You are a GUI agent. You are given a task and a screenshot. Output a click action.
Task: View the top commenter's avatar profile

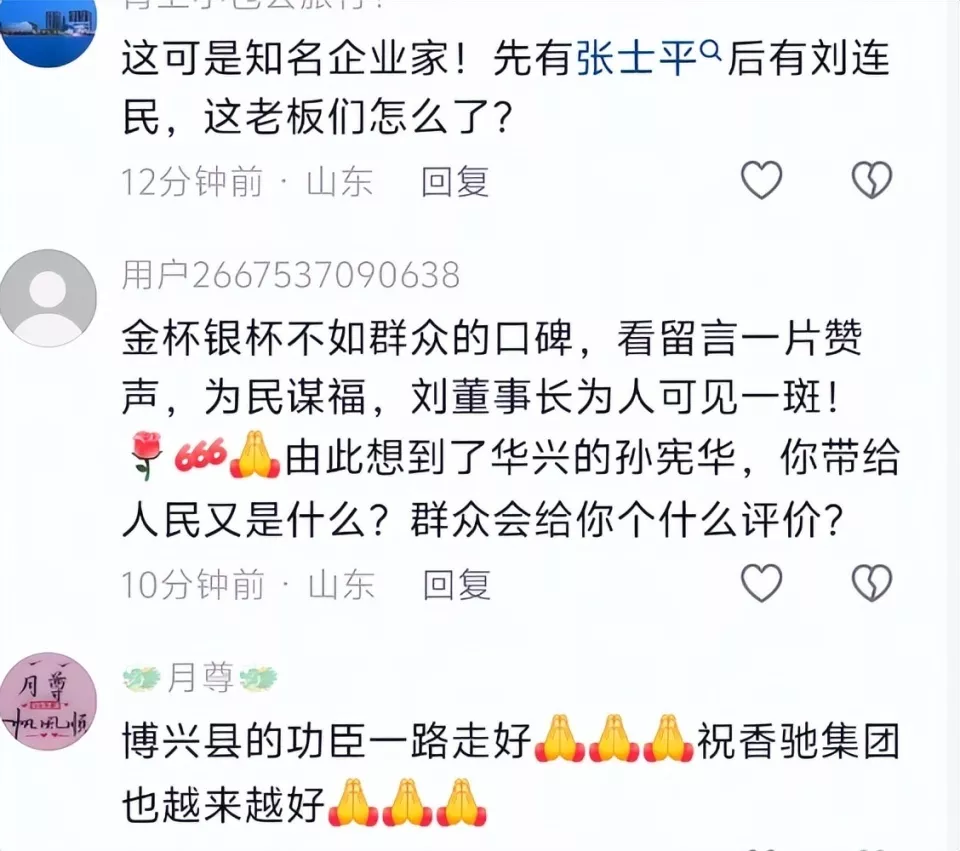pos(48,30)
